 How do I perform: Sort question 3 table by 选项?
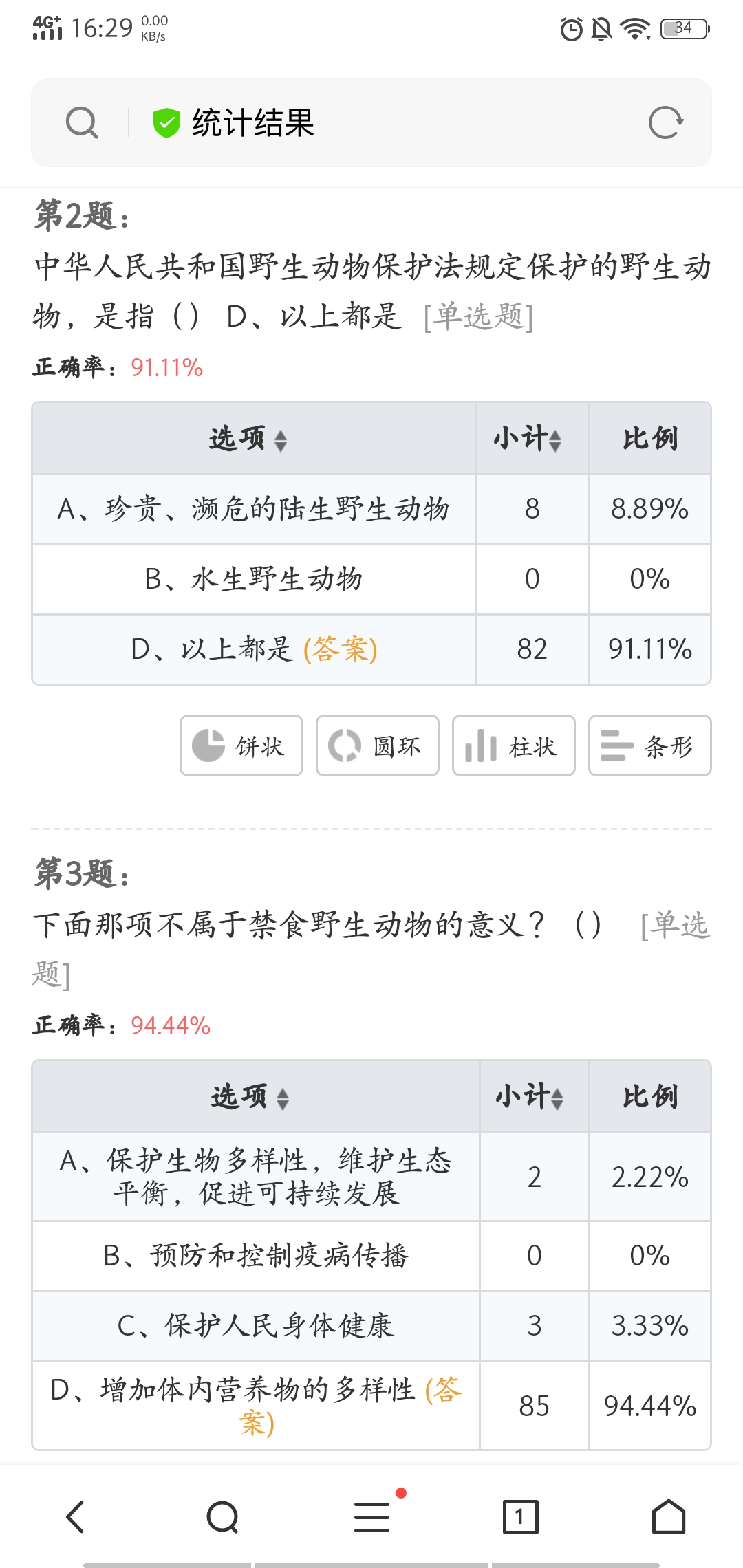coord(250,1097)
